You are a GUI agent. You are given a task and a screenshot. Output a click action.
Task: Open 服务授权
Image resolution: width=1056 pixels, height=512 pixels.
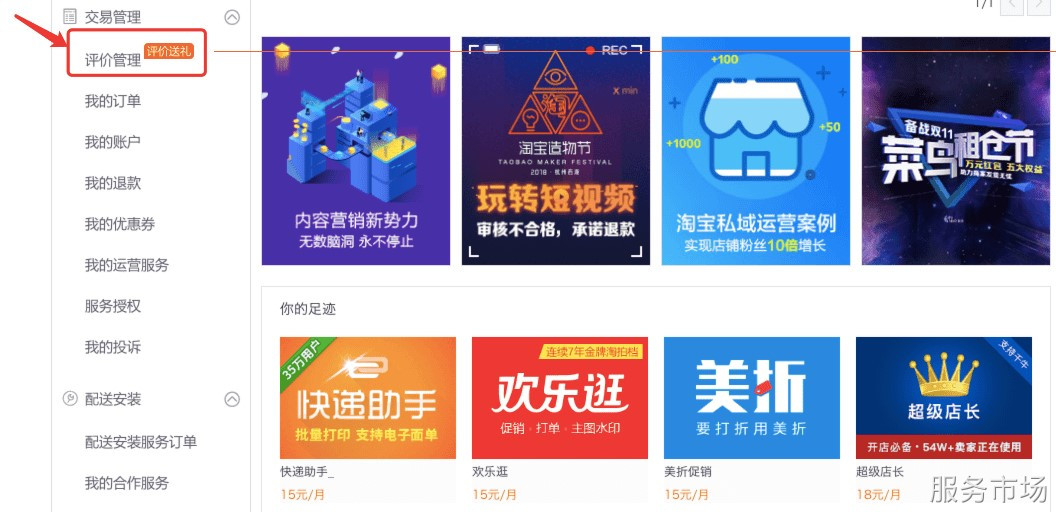coord(113,306)
